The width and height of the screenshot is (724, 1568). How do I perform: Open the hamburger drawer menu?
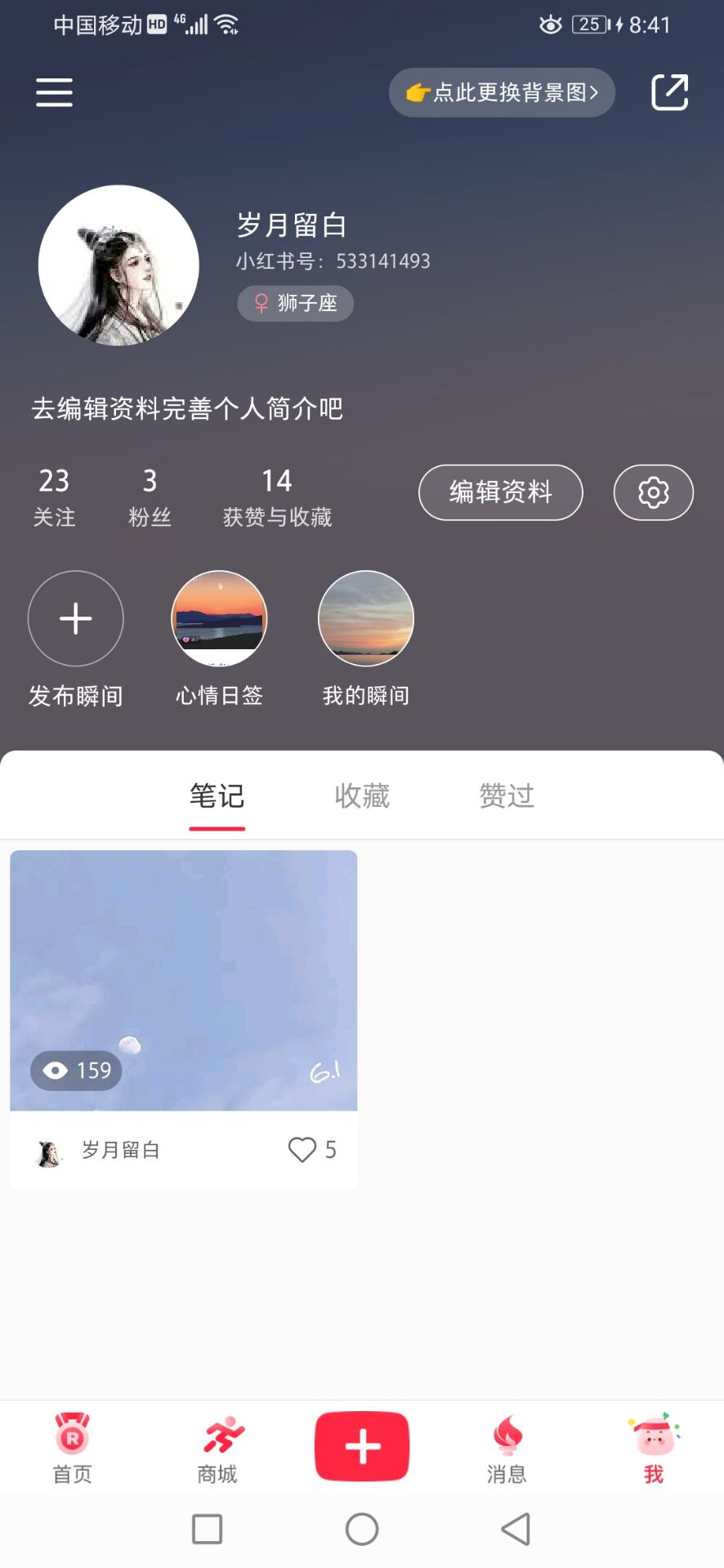pos(55,92)
